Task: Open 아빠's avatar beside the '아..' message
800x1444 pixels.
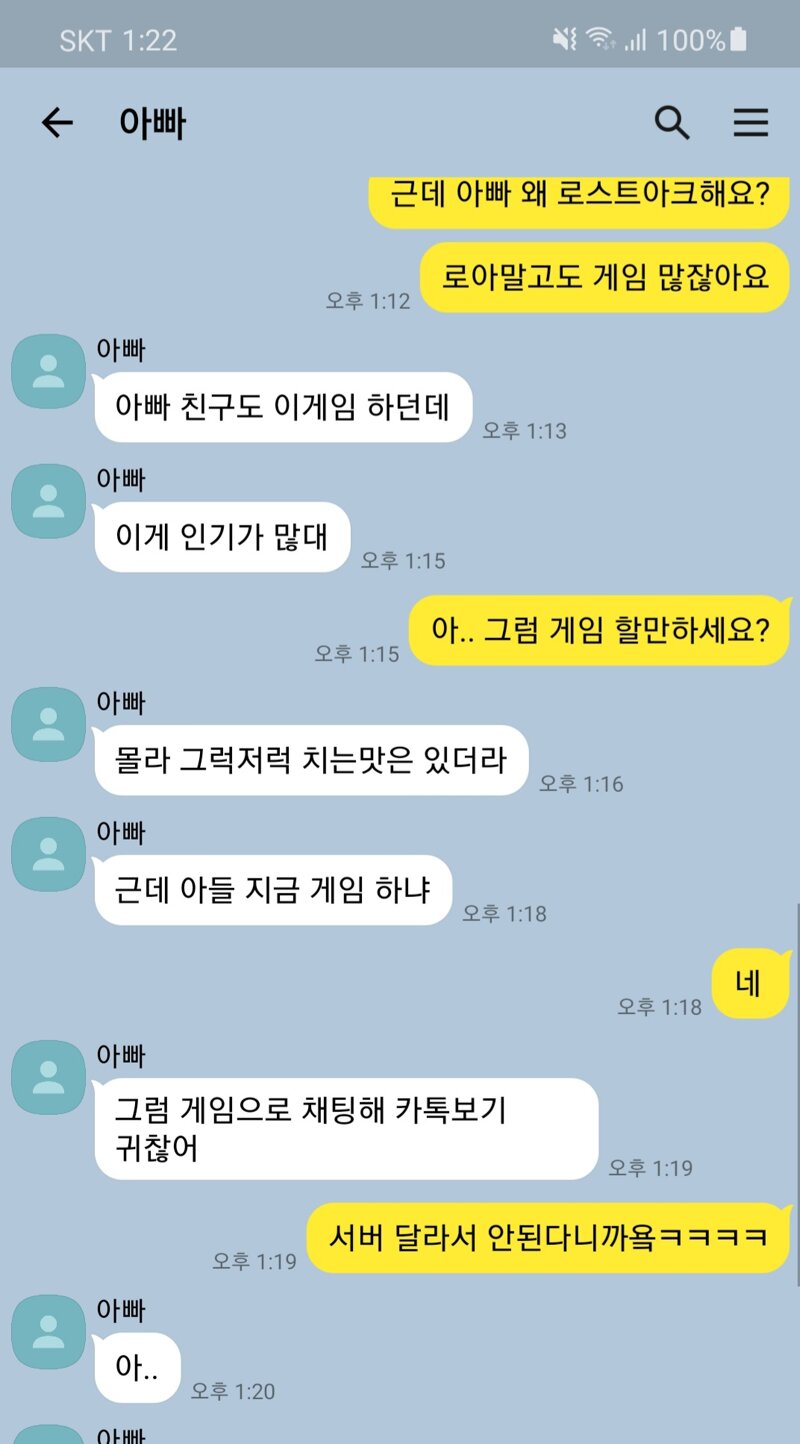Action: tap(48, 1332)
